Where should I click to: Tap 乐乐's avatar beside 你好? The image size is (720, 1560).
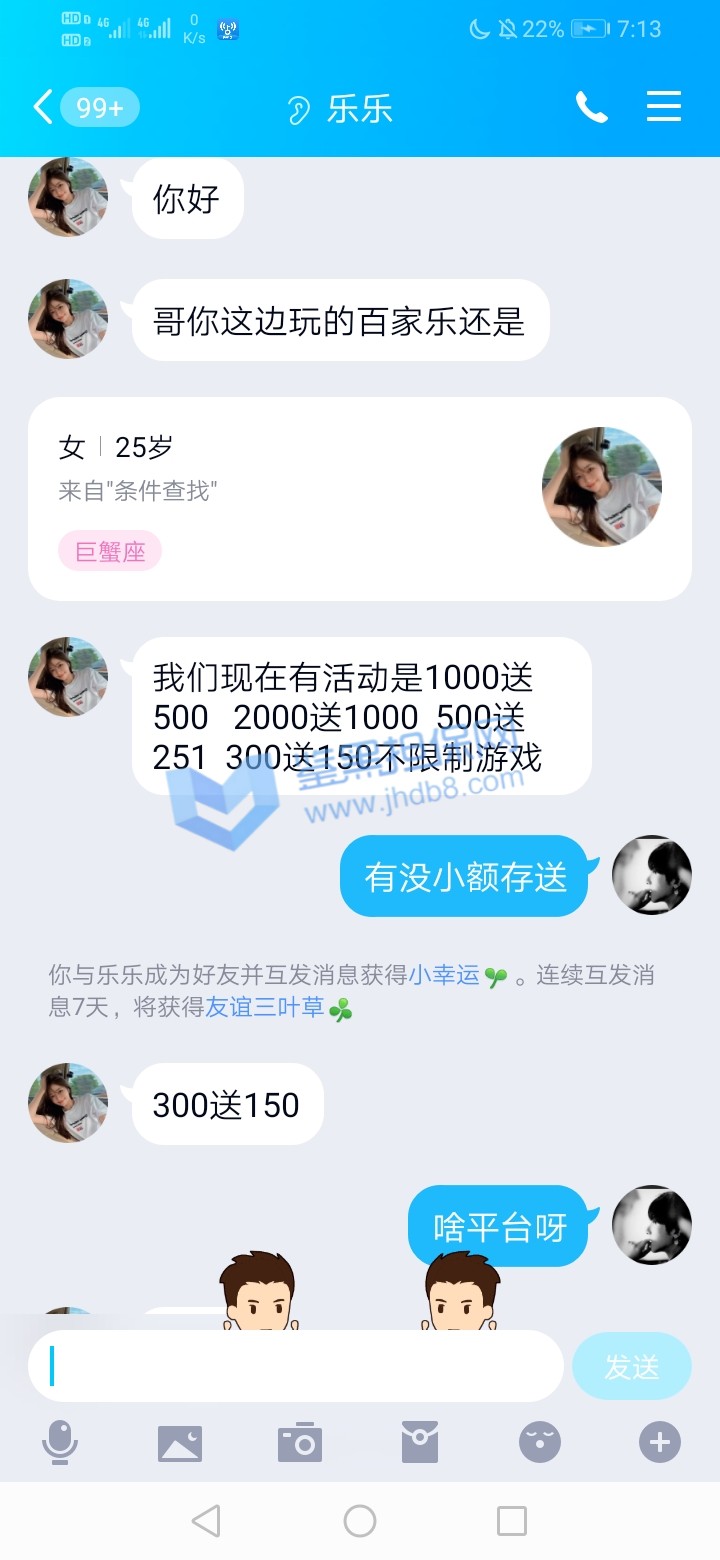[68, 197]
